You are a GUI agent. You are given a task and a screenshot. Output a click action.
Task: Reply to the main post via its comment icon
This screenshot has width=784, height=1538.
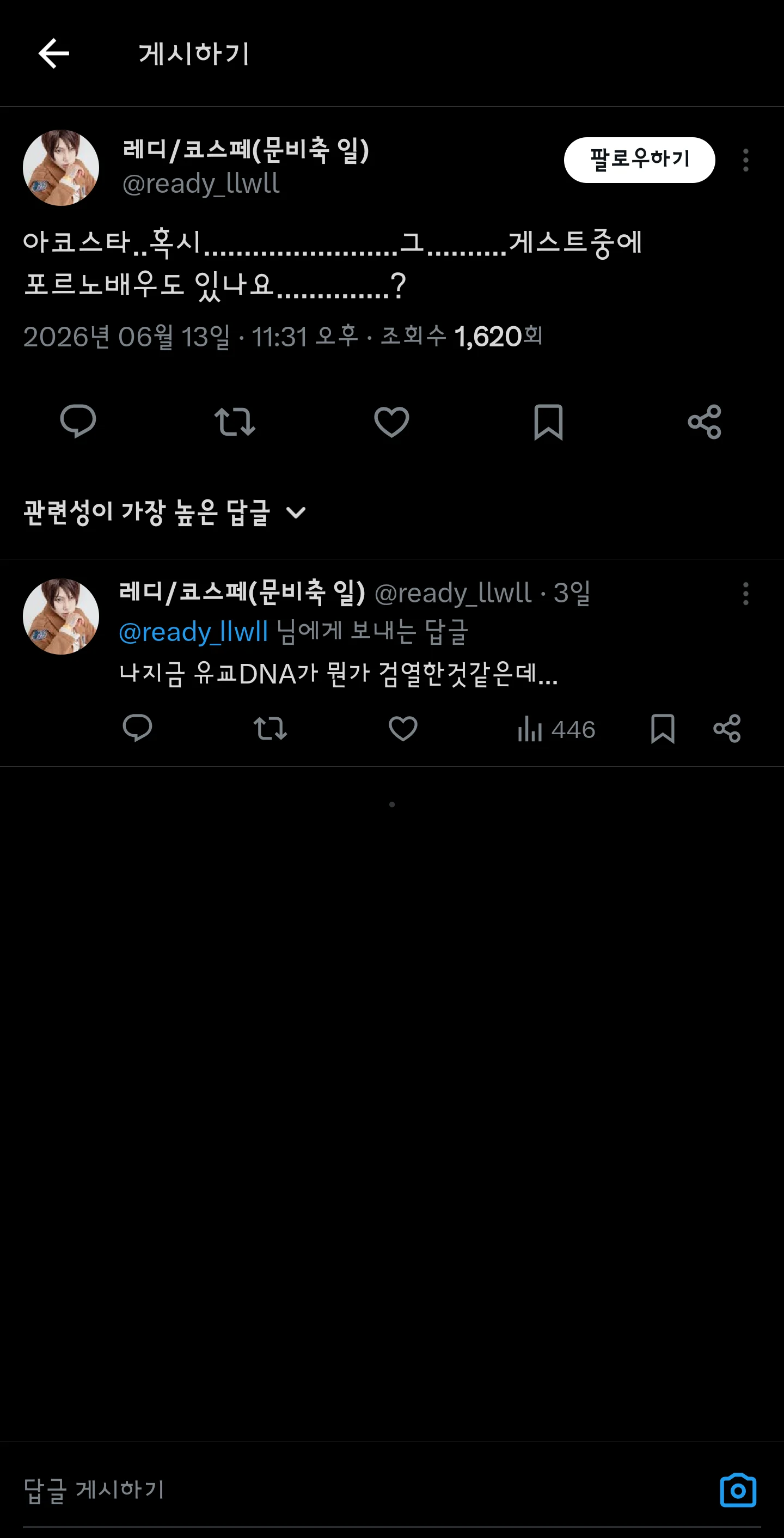pos(78,422)
